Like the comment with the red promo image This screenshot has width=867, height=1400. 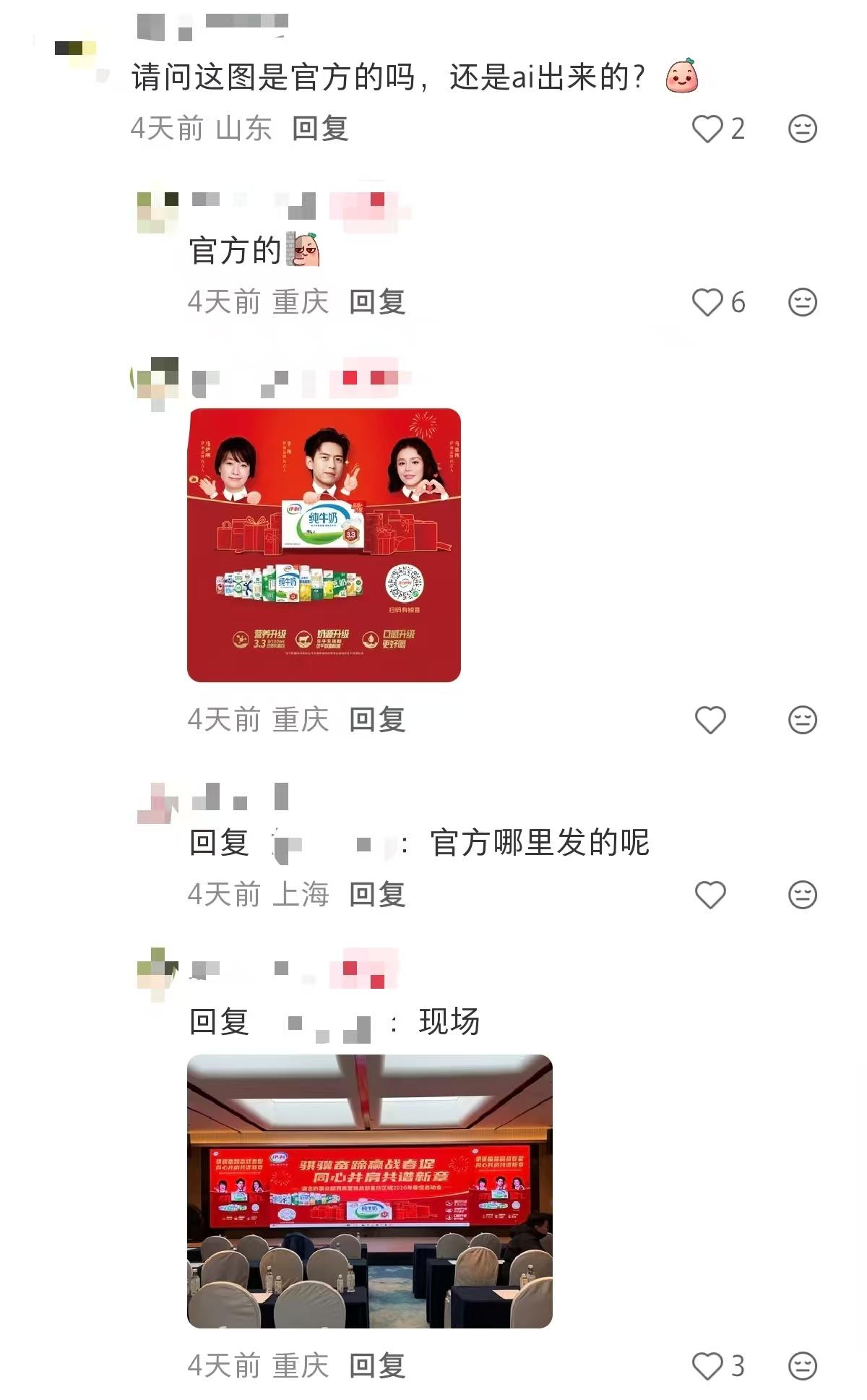(709, 720)
